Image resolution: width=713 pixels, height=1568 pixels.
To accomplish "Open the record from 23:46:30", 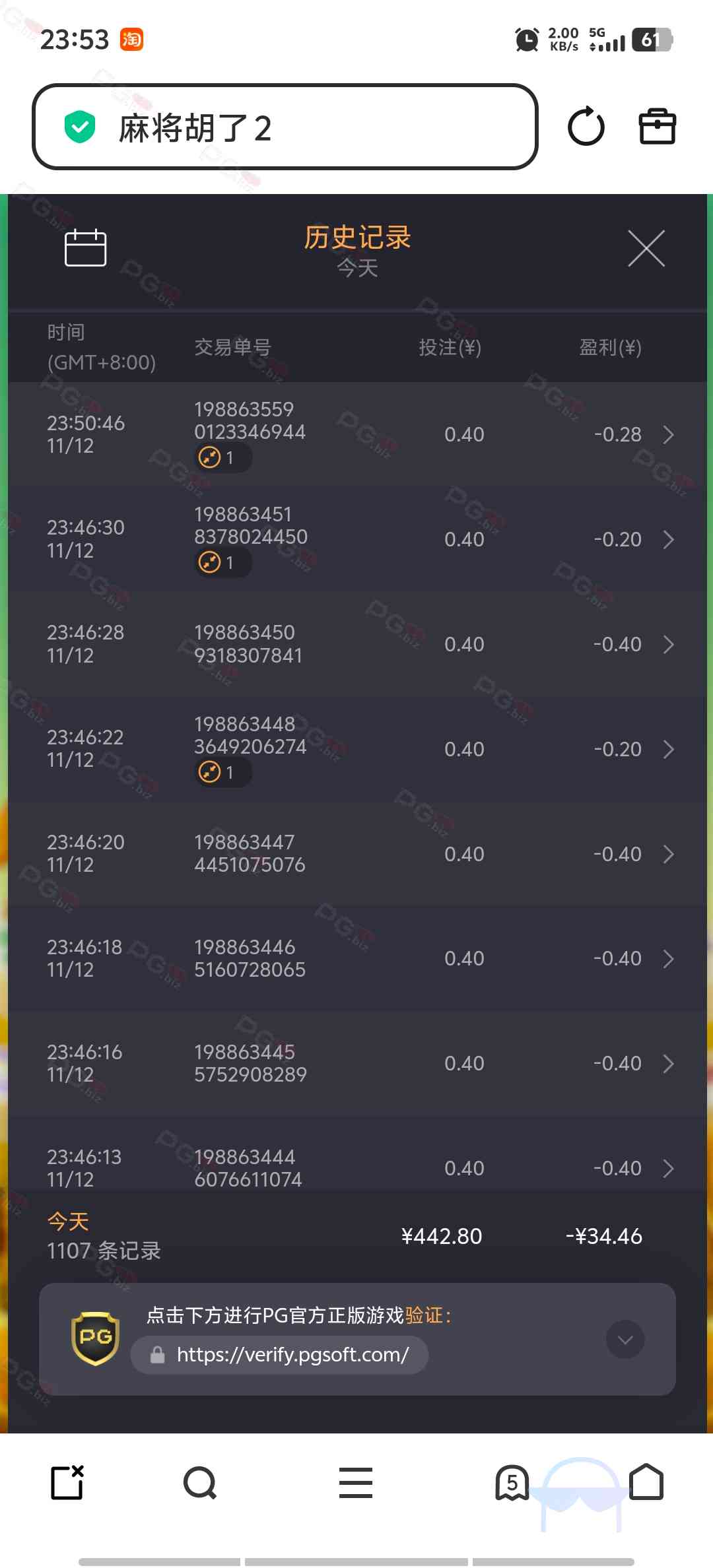I will tap(667, 540).
